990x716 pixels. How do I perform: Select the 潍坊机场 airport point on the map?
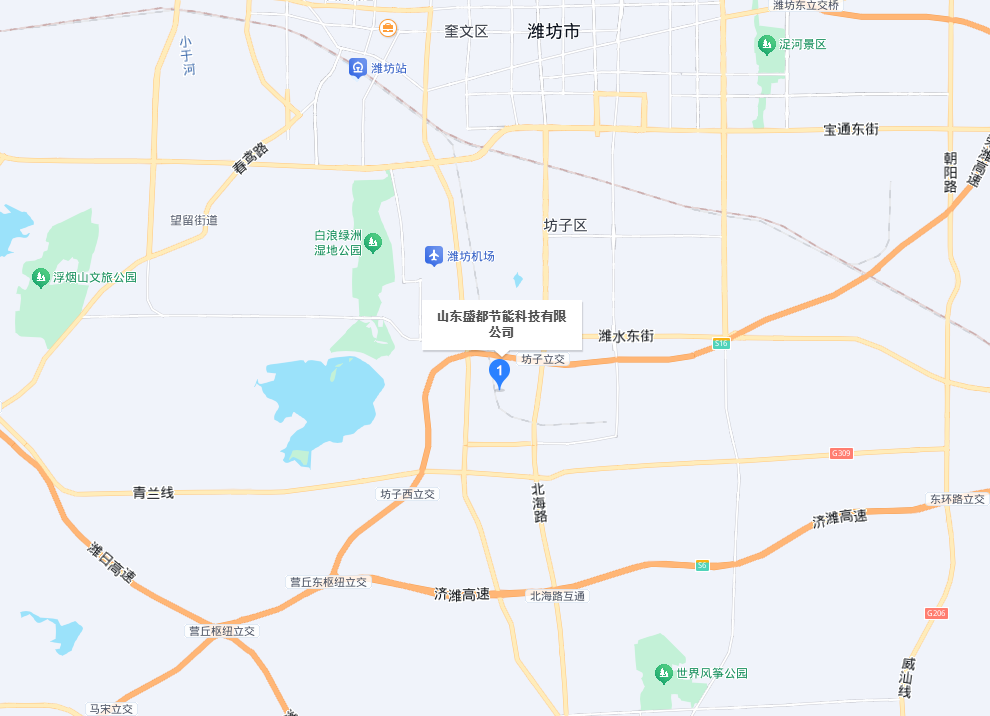coord(433,256)
